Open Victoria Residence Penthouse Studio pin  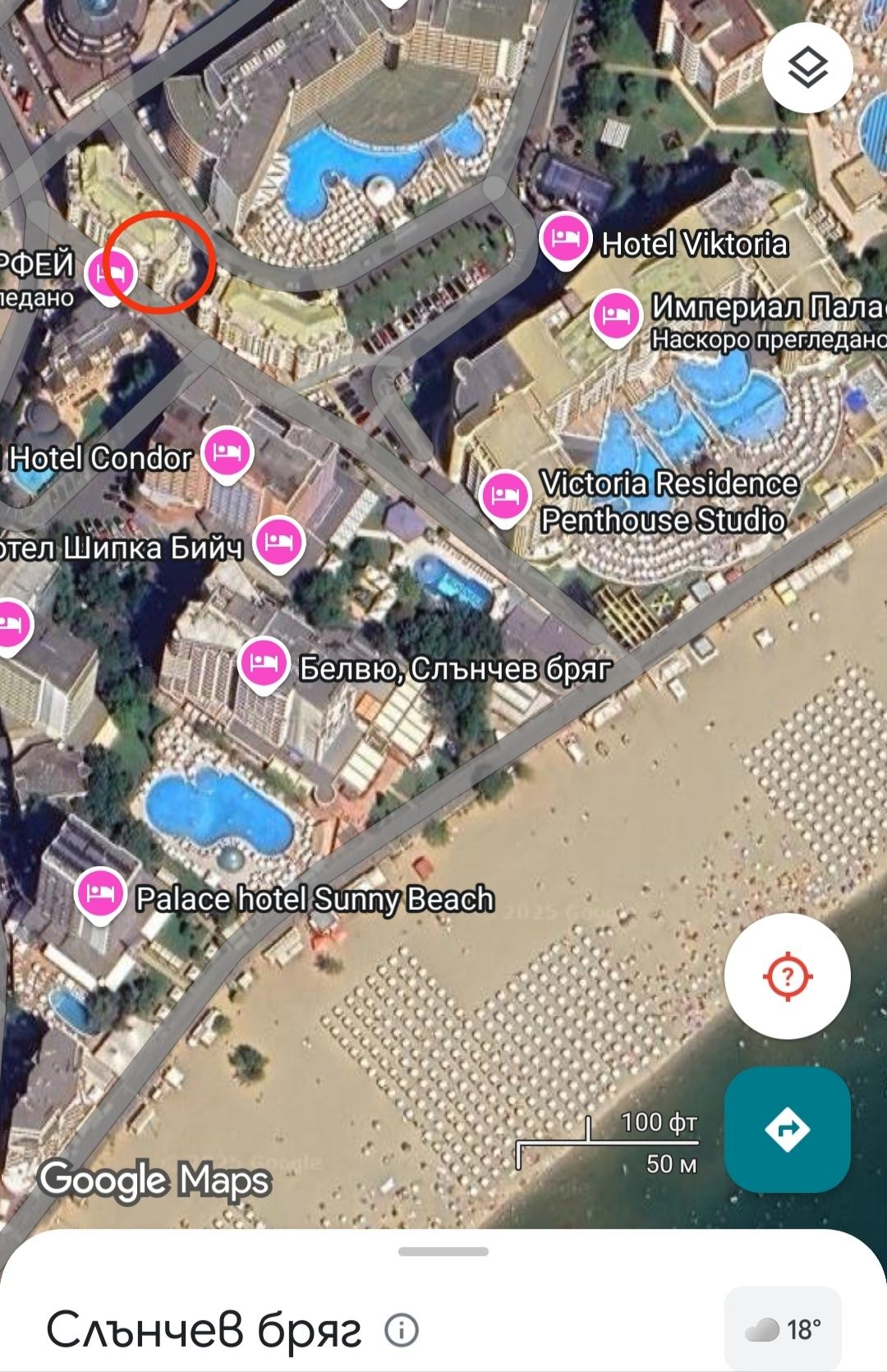[x=504, y=494]
